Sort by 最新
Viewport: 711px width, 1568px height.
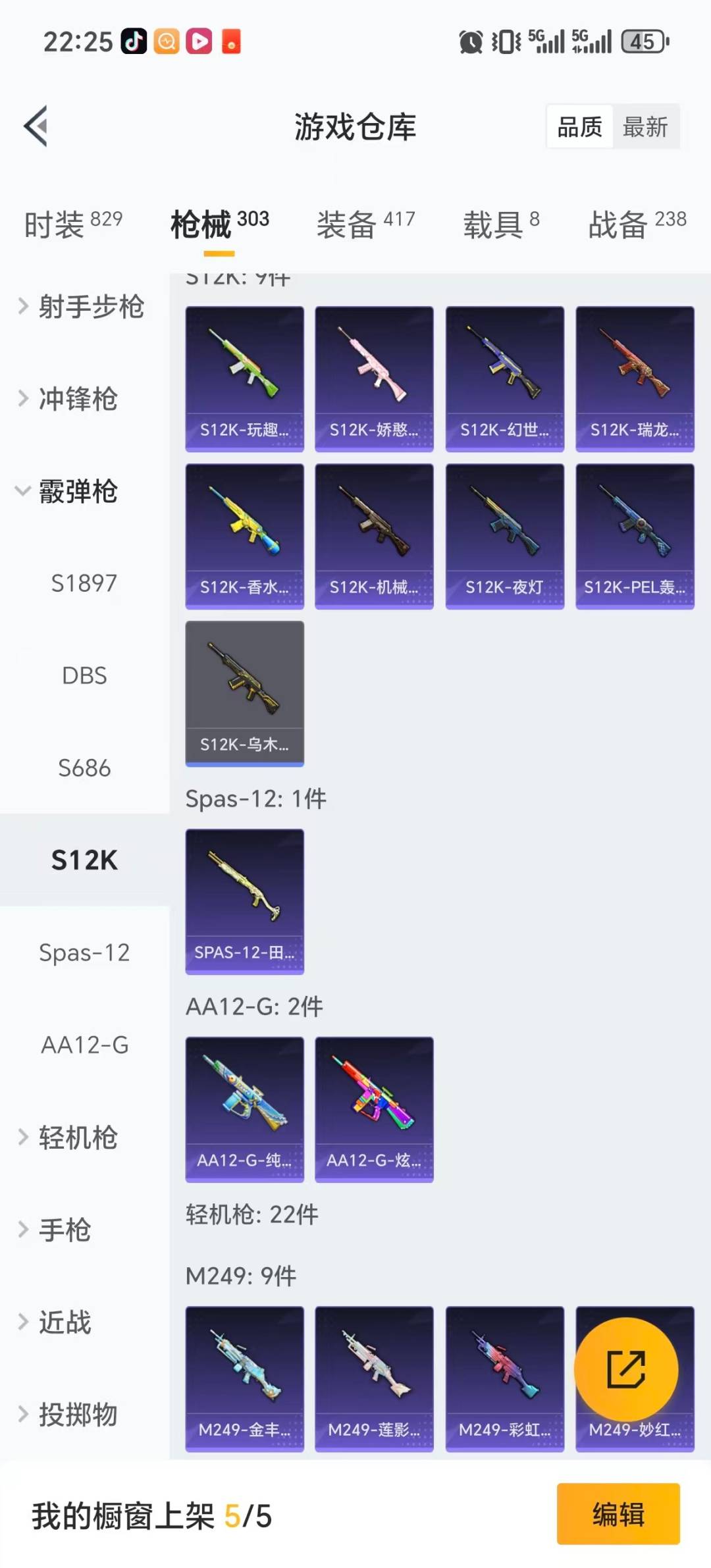(x=645, y=126)
